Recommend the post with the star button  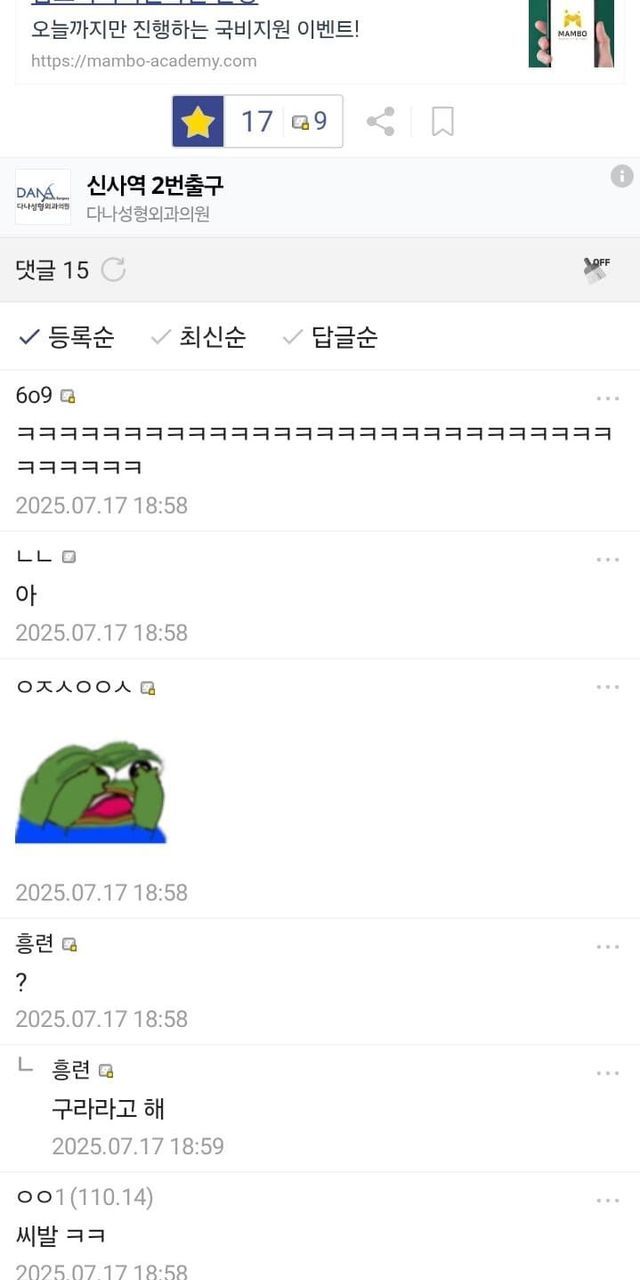pyautogui.click(x=198, y=122)
